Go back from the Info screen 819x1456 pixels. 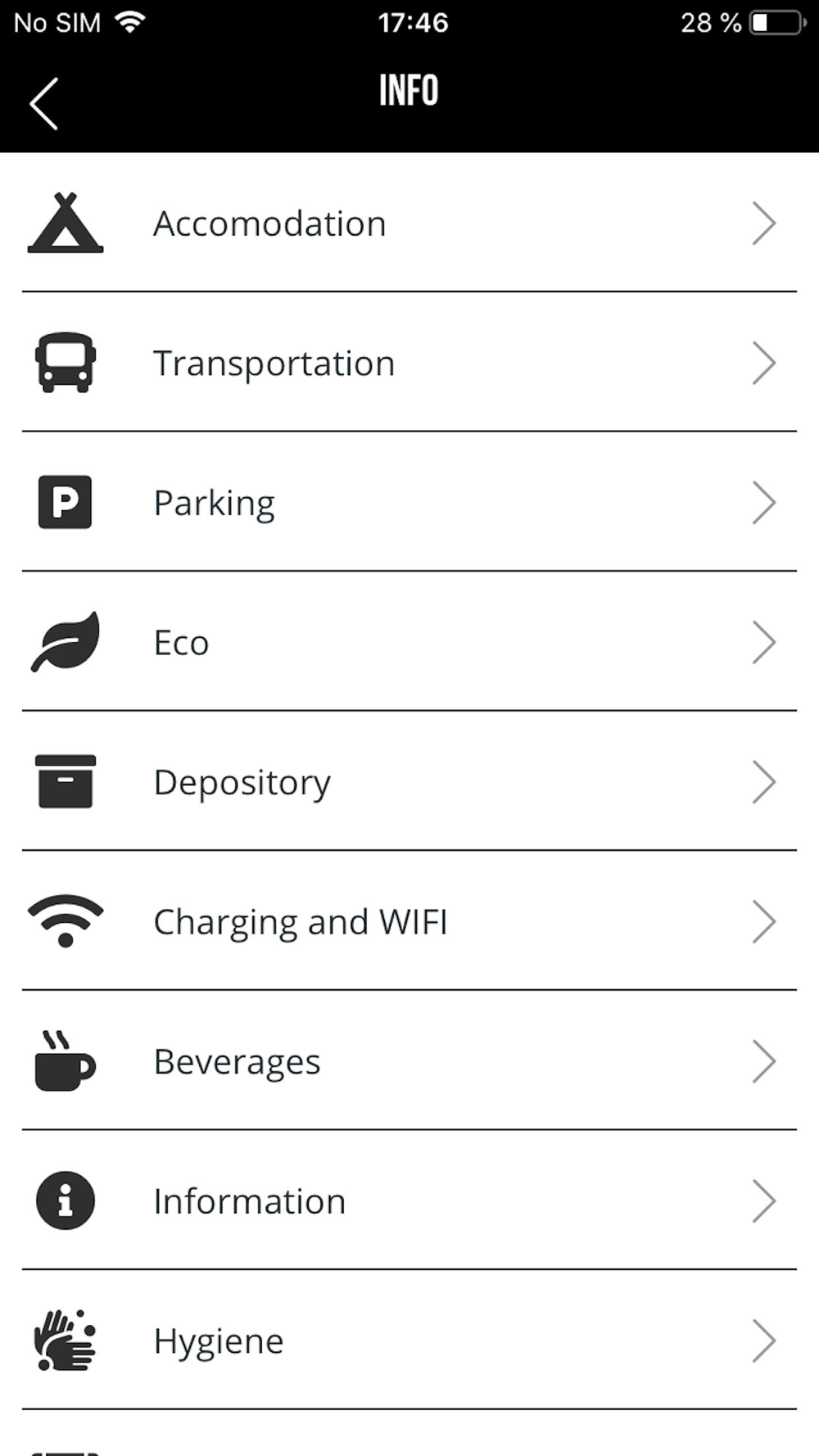pos(44,104)
